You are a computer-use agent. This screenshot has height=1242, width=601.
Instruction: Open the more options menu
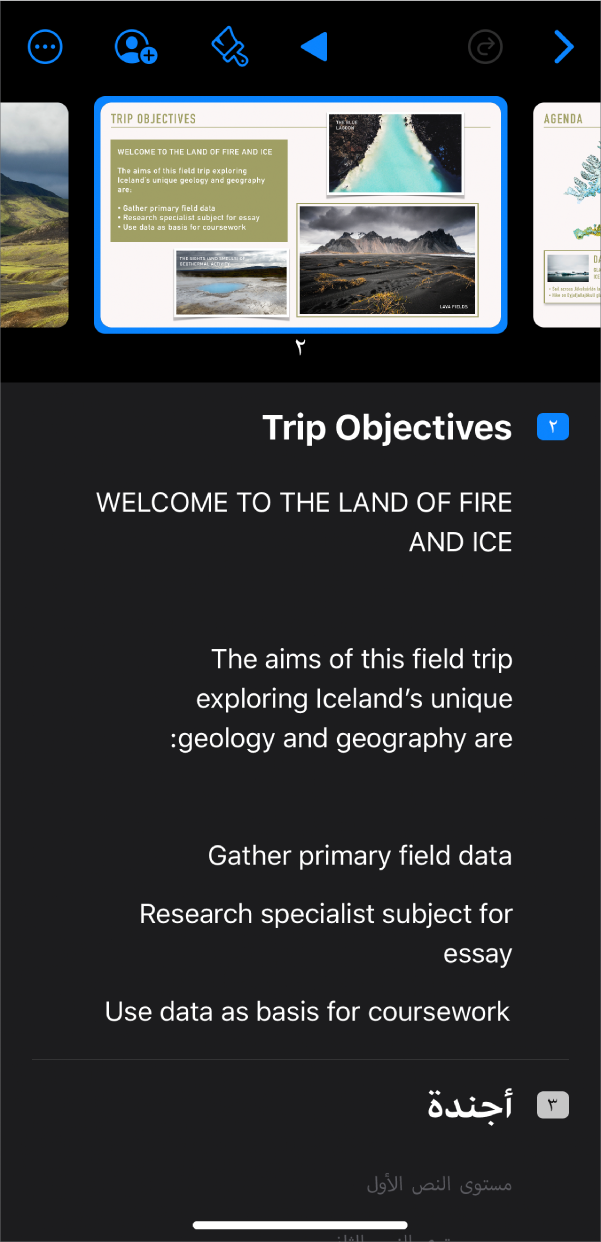(x=45, y=46)
